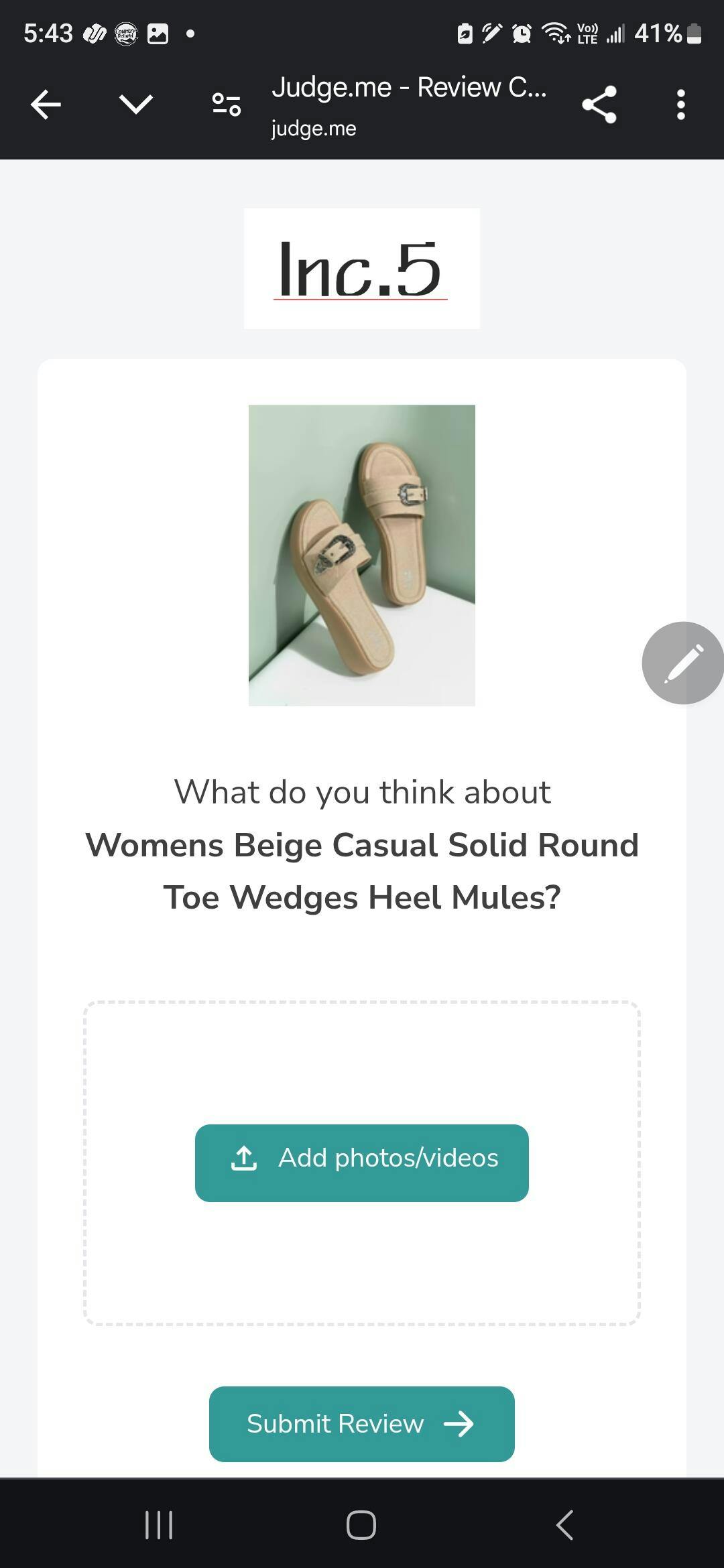
Task: Minimize the browser tab with down chevron
Action: 136,105
